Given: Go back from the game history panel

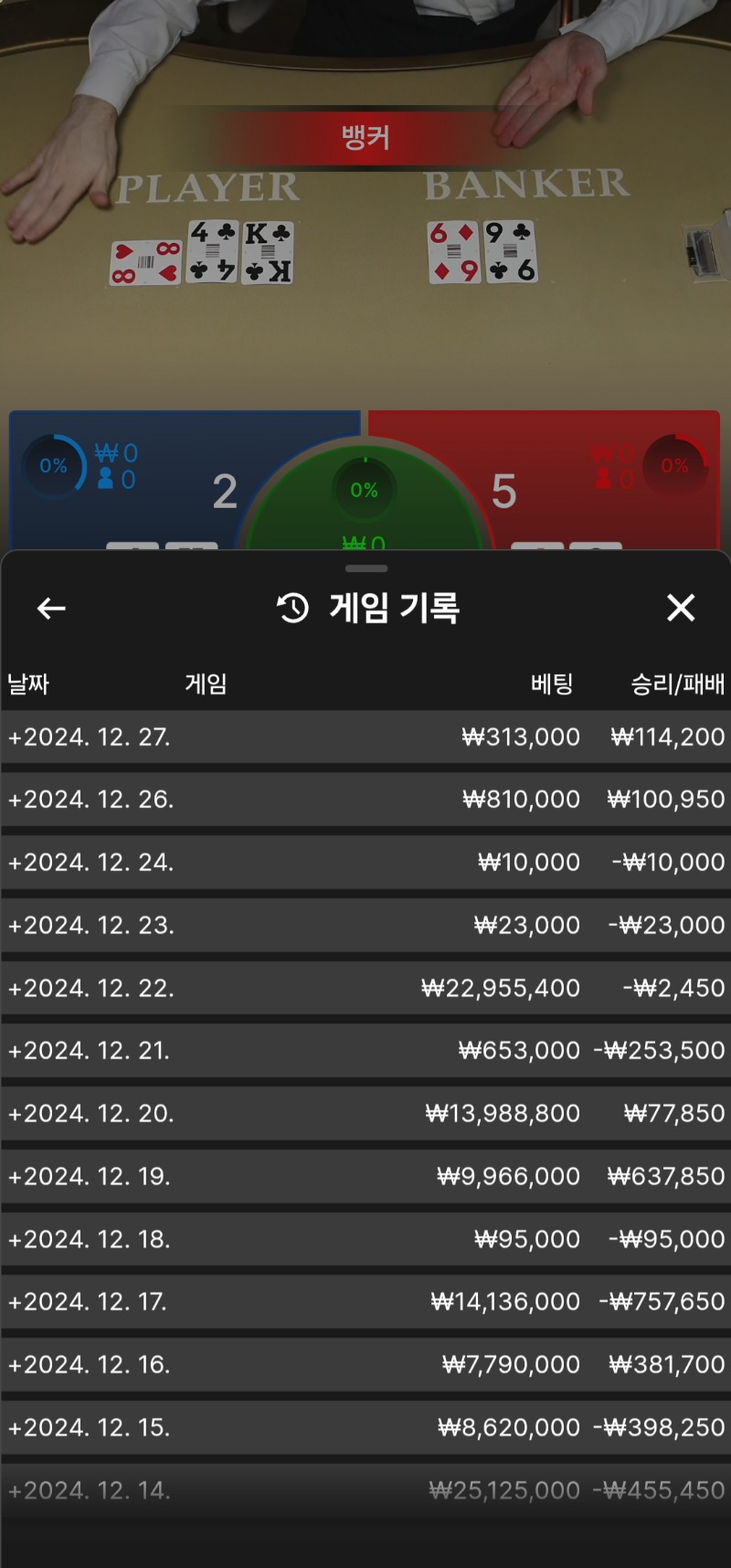Looking at the screenshot, I should 51,609.
